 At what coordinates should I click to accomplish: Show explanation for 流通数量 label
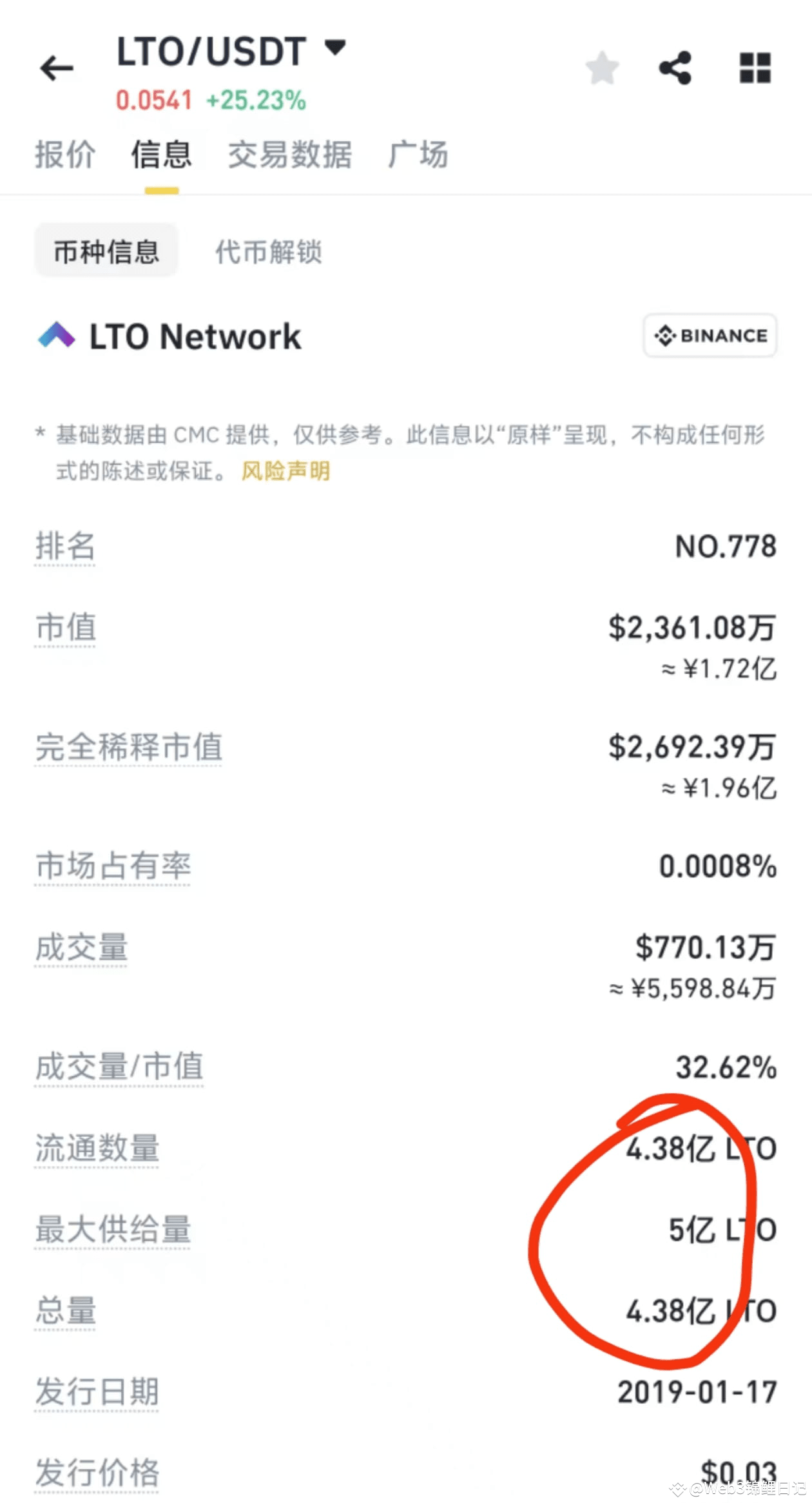coord(97,1149)
